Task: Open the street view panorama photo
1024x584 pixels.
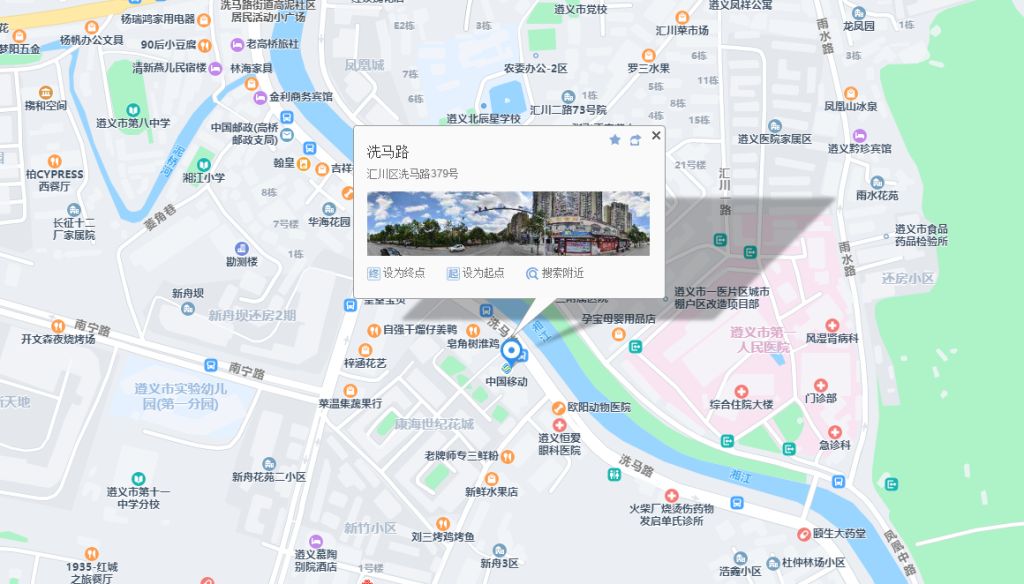Action: pos(508,223)
